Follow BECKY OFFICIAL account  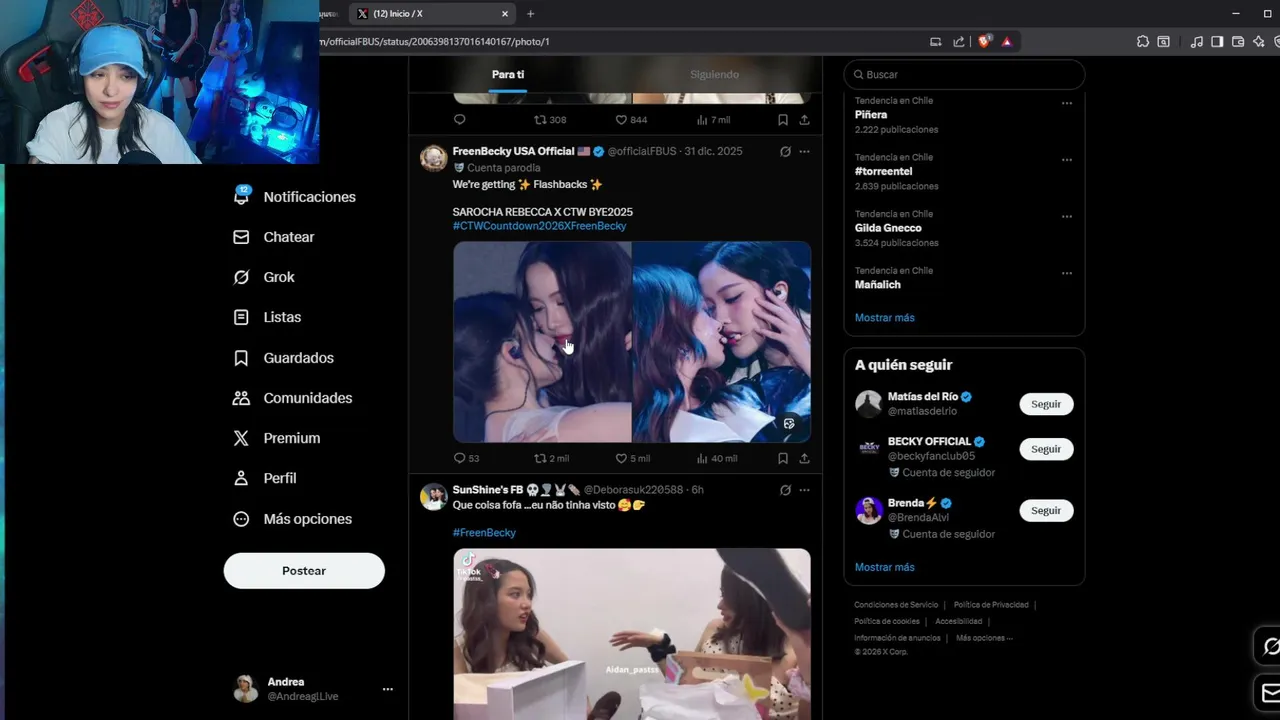click(x=1046, y=449)
